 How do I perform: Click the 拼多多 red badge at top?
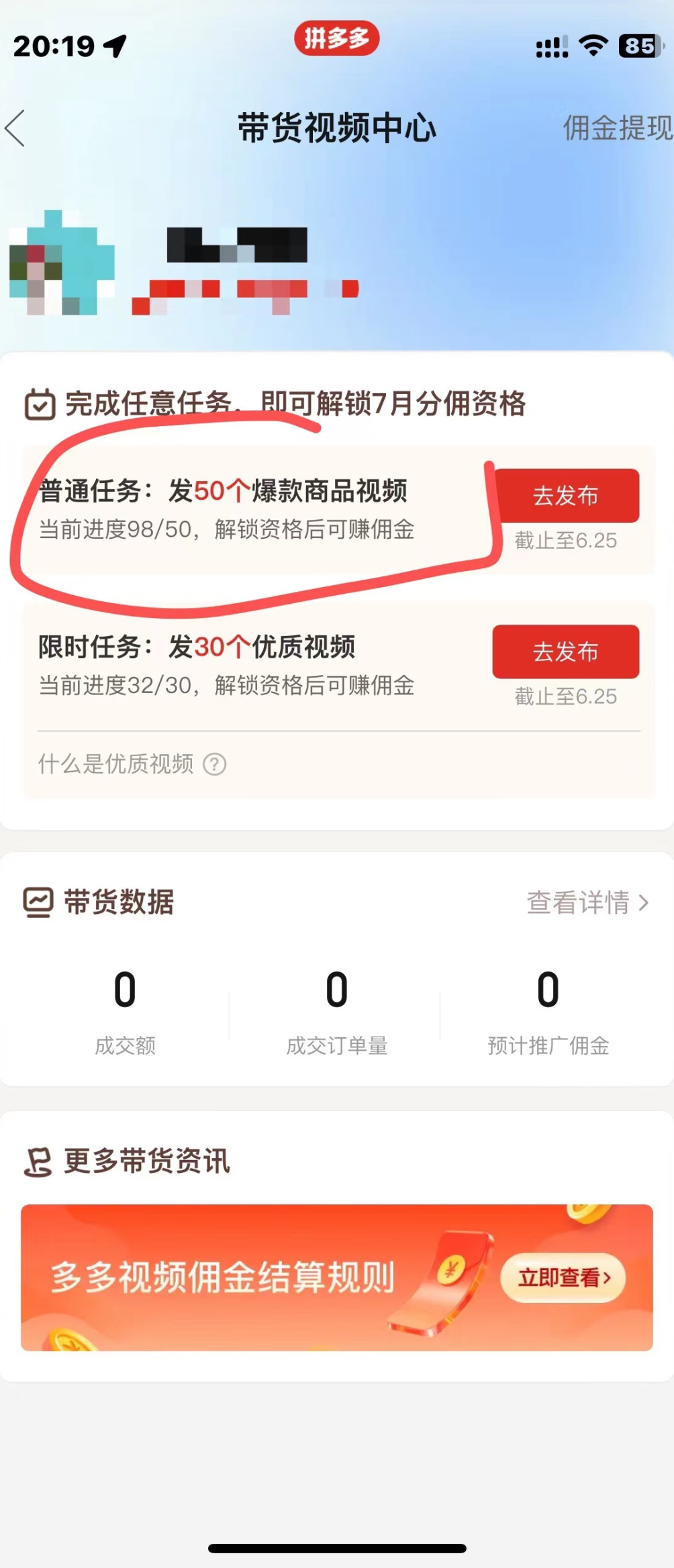pyautogui.click(x=338, y=38)
